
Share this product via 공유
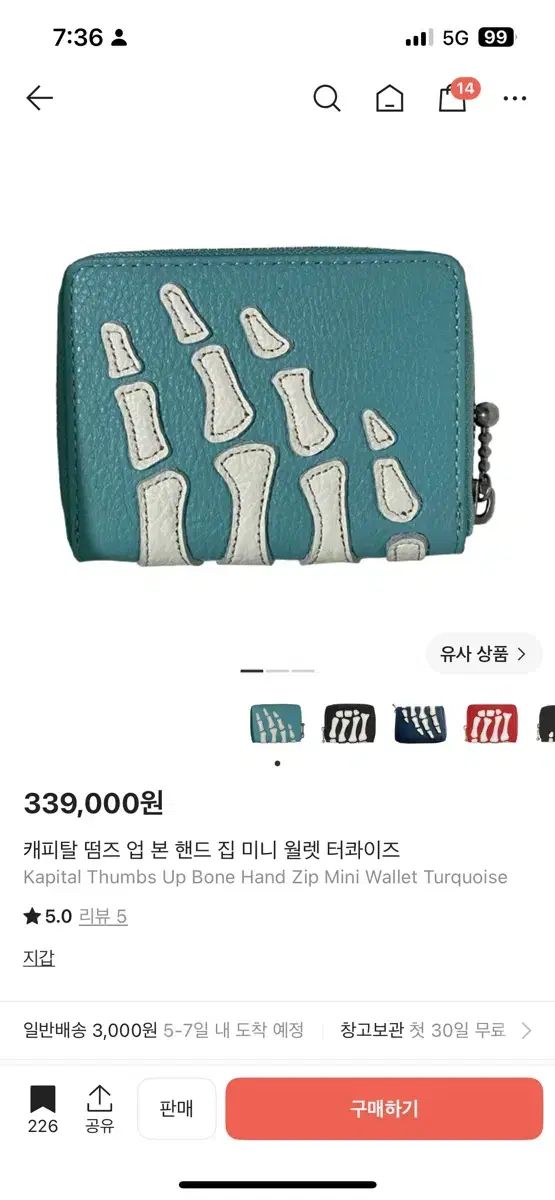point(99,1110)
